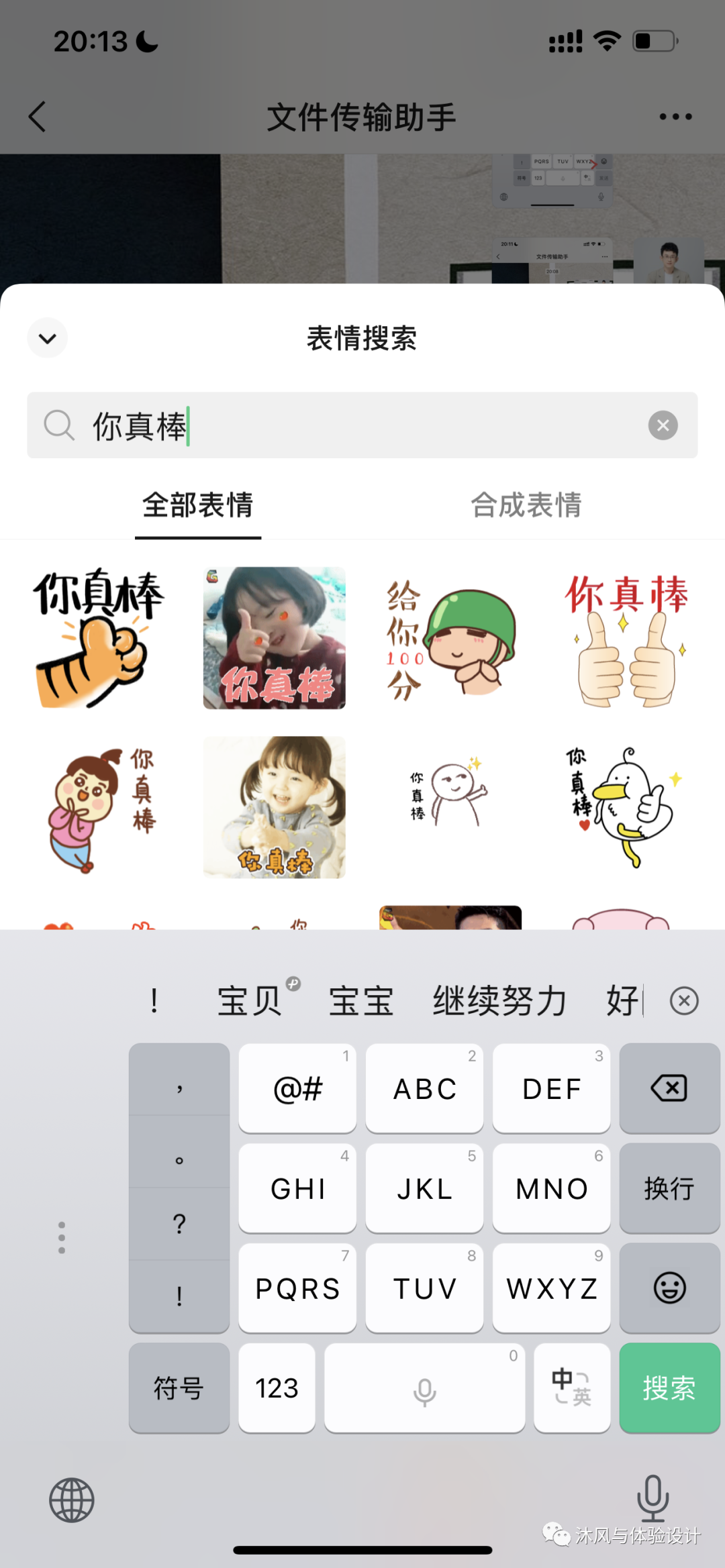Hit the green 搜索 key
The image size is (725, 1568).
[669, 1388]
